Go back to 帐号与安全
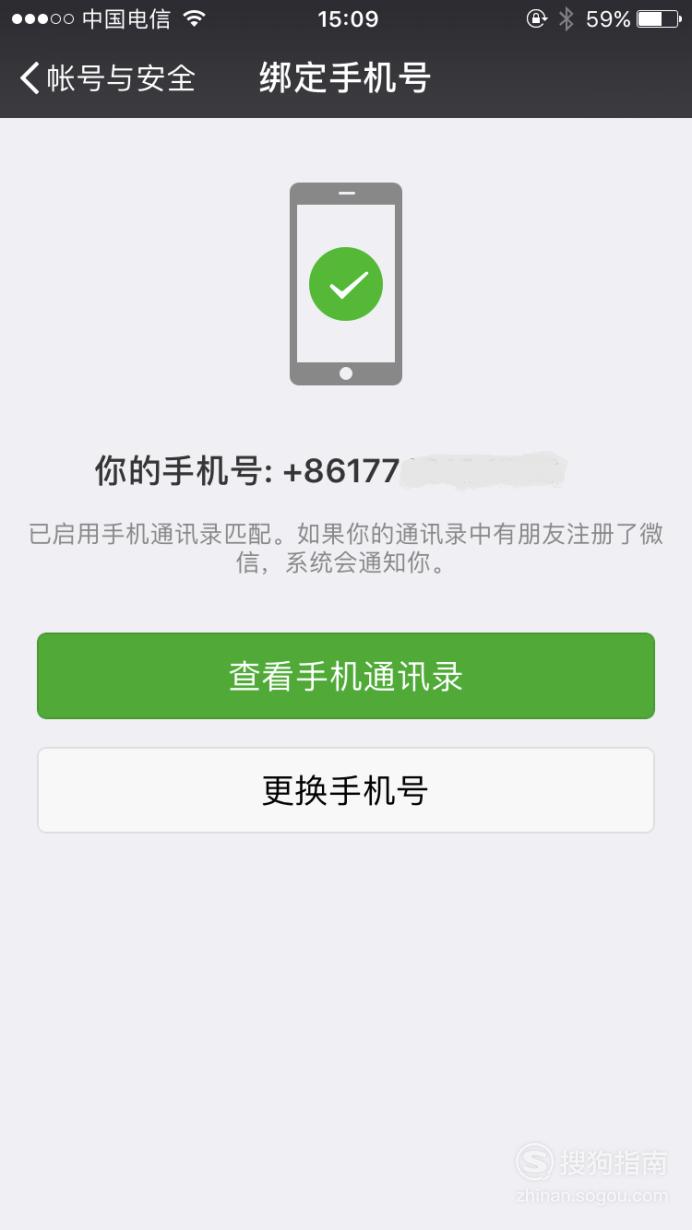The width and height of the screenshot is (692, 1230). pos(107,78)
